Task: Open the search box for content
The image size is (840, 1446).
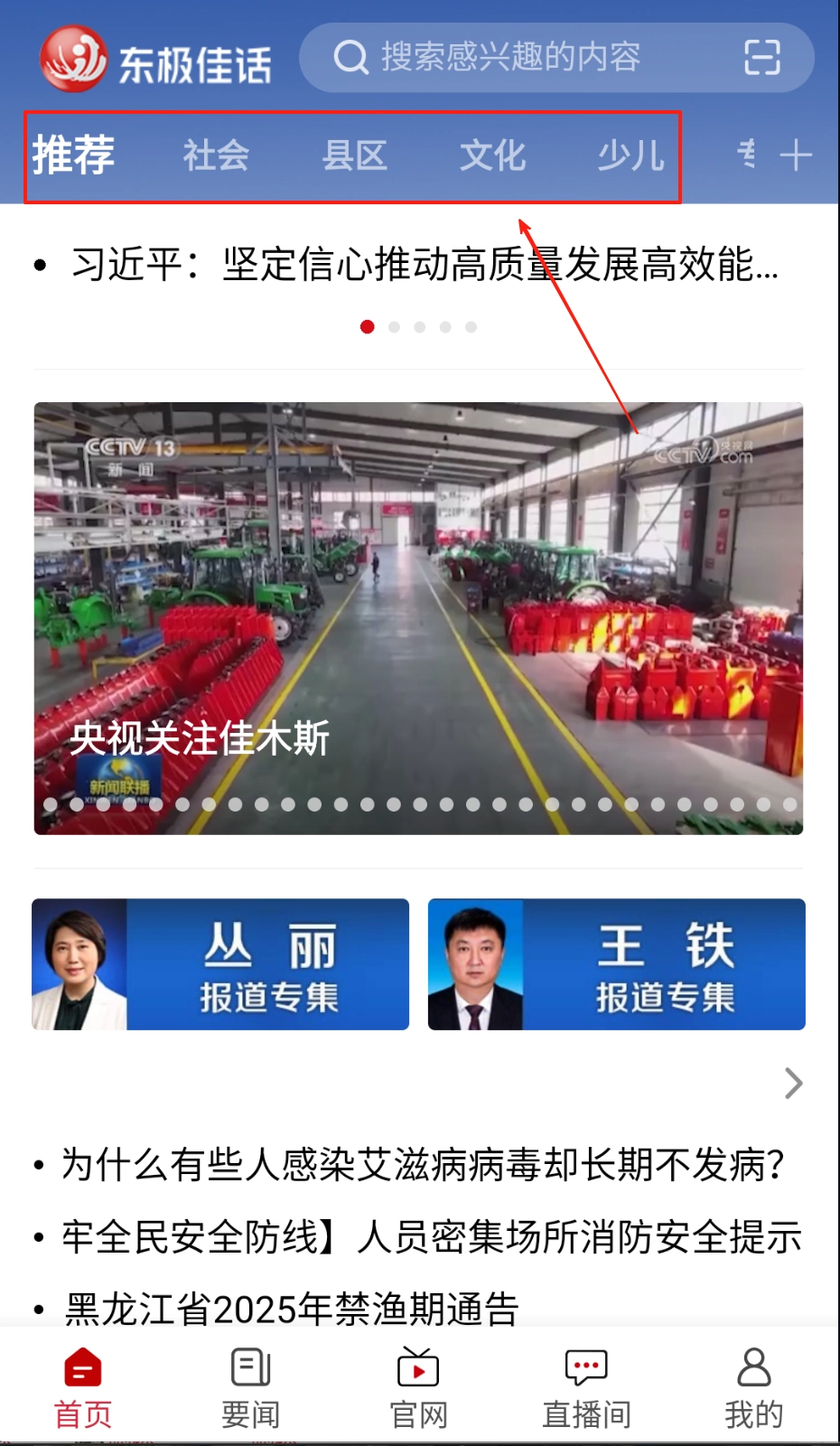Action: click(x=510, y=58)
